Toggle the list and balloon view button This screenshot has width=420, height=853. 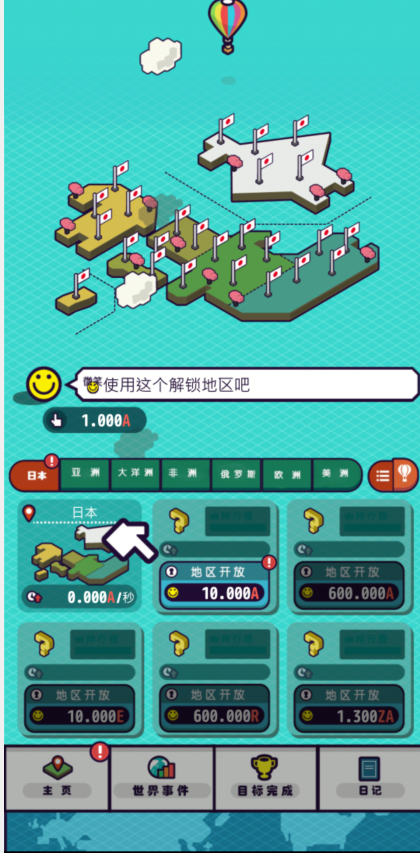[393, 475]
